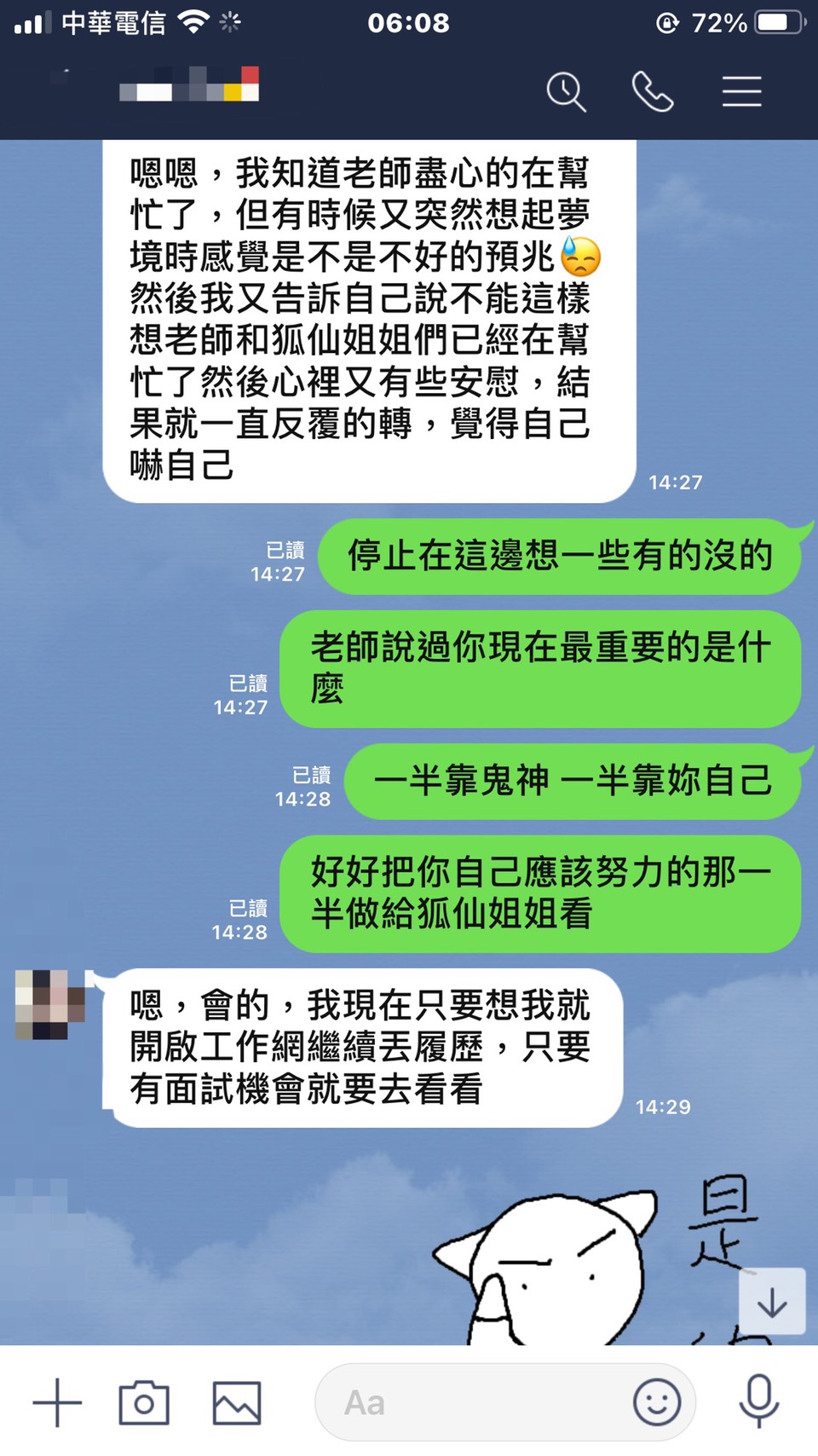Open the plus attachment options
Screen dimensions: 818x1456
[x=57, y=1402]
